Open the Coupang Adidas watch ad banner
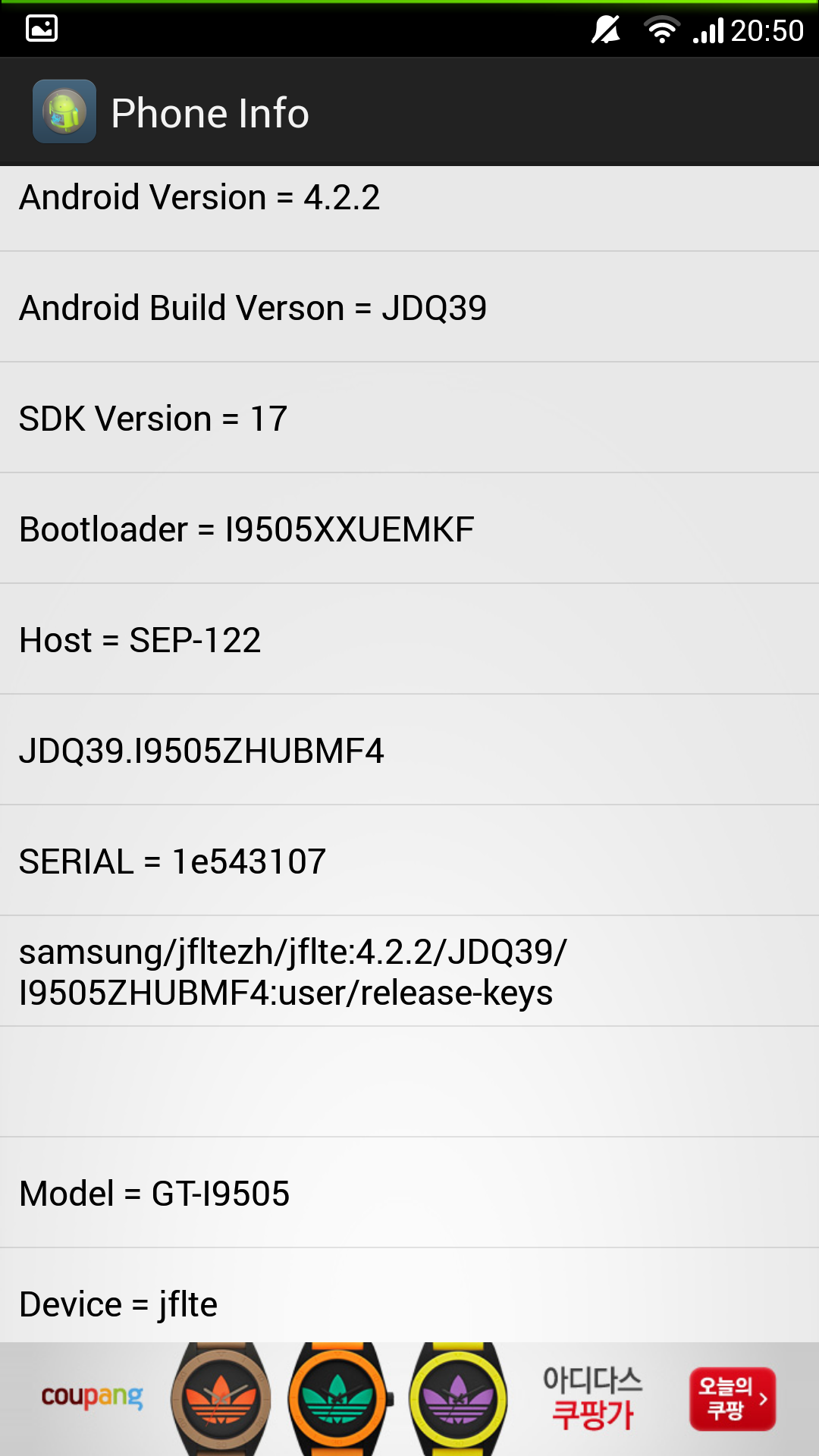Image resolution: width=819 pixels, height=1456 pixels. pos(409,1399)
